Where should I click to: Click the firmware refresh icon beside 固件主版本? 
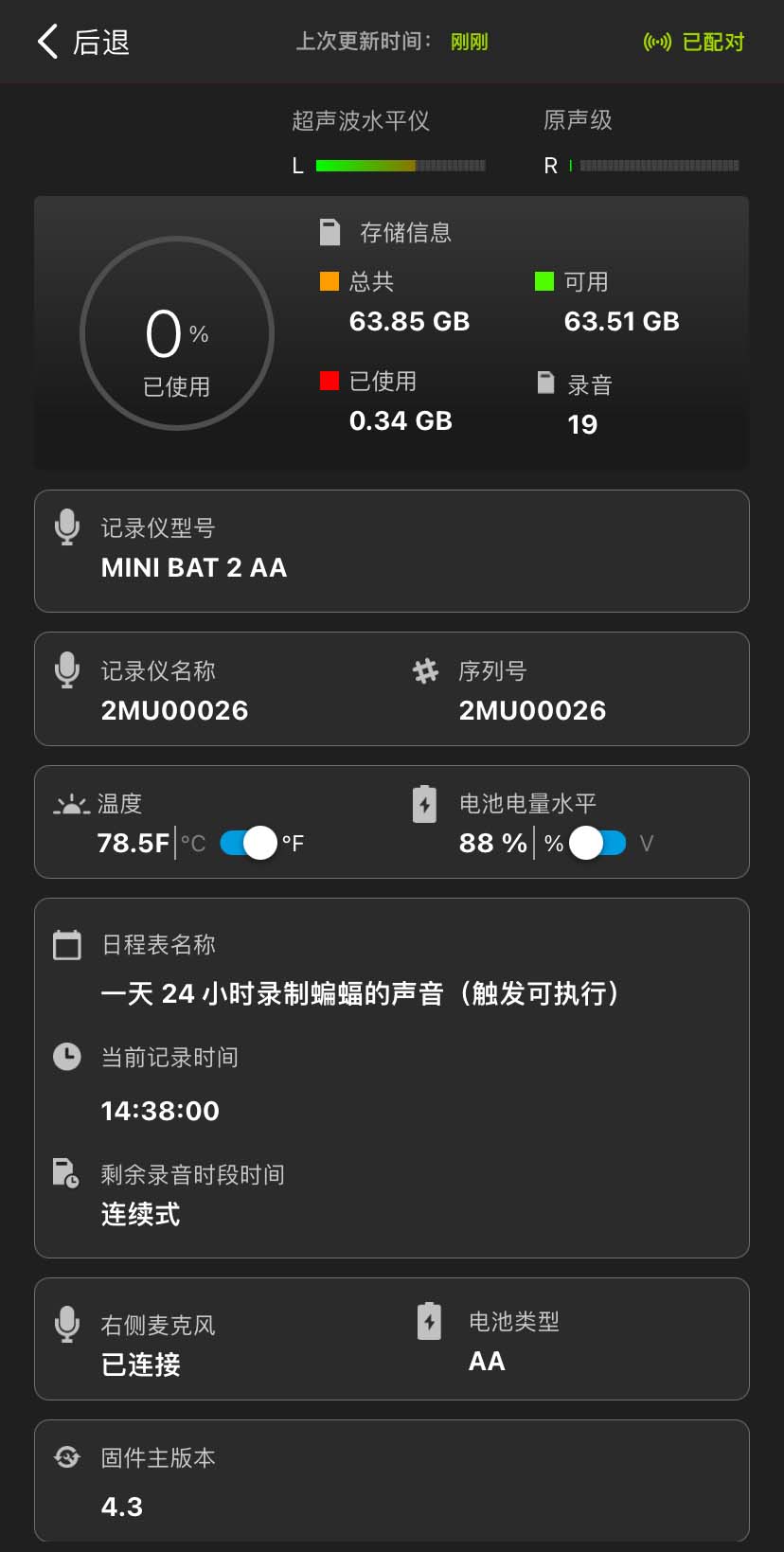(x=66, y=1458)
